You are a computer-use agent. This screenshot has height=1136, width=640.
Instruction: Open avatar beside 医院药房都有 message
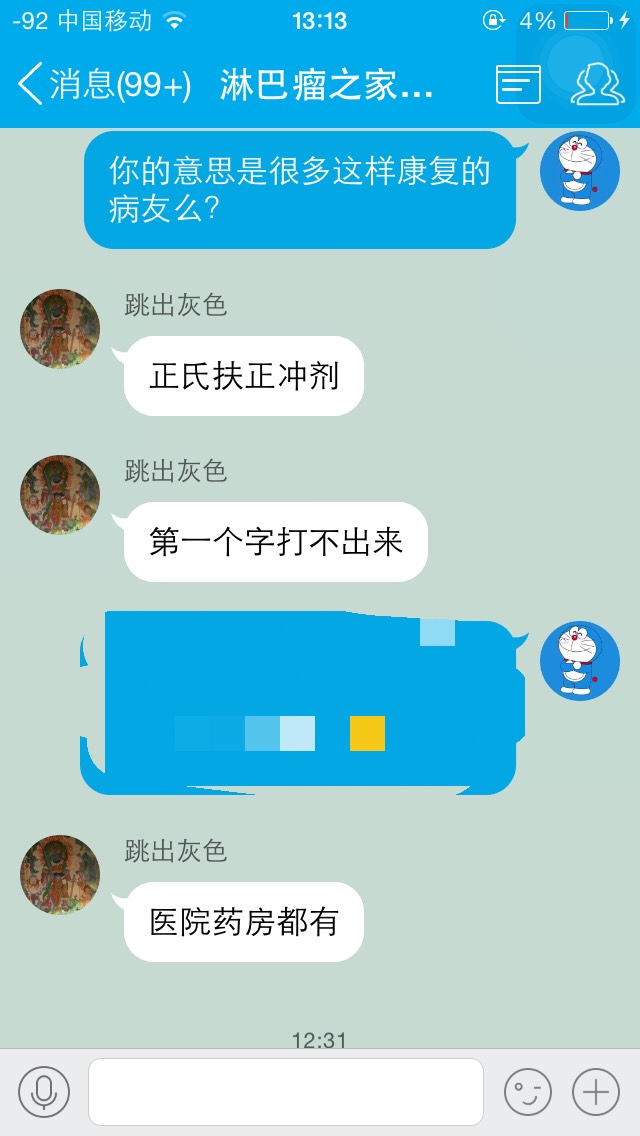[x=60, y=875]
